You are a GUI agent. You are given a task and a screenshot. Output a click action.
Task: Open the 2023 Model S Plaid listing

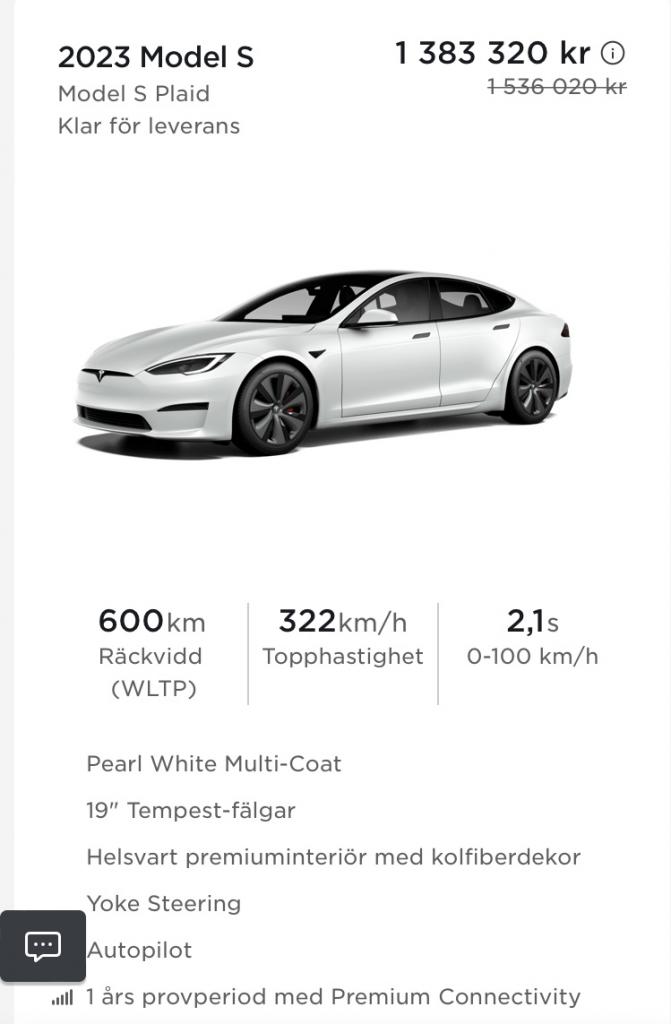coord(156,57)
